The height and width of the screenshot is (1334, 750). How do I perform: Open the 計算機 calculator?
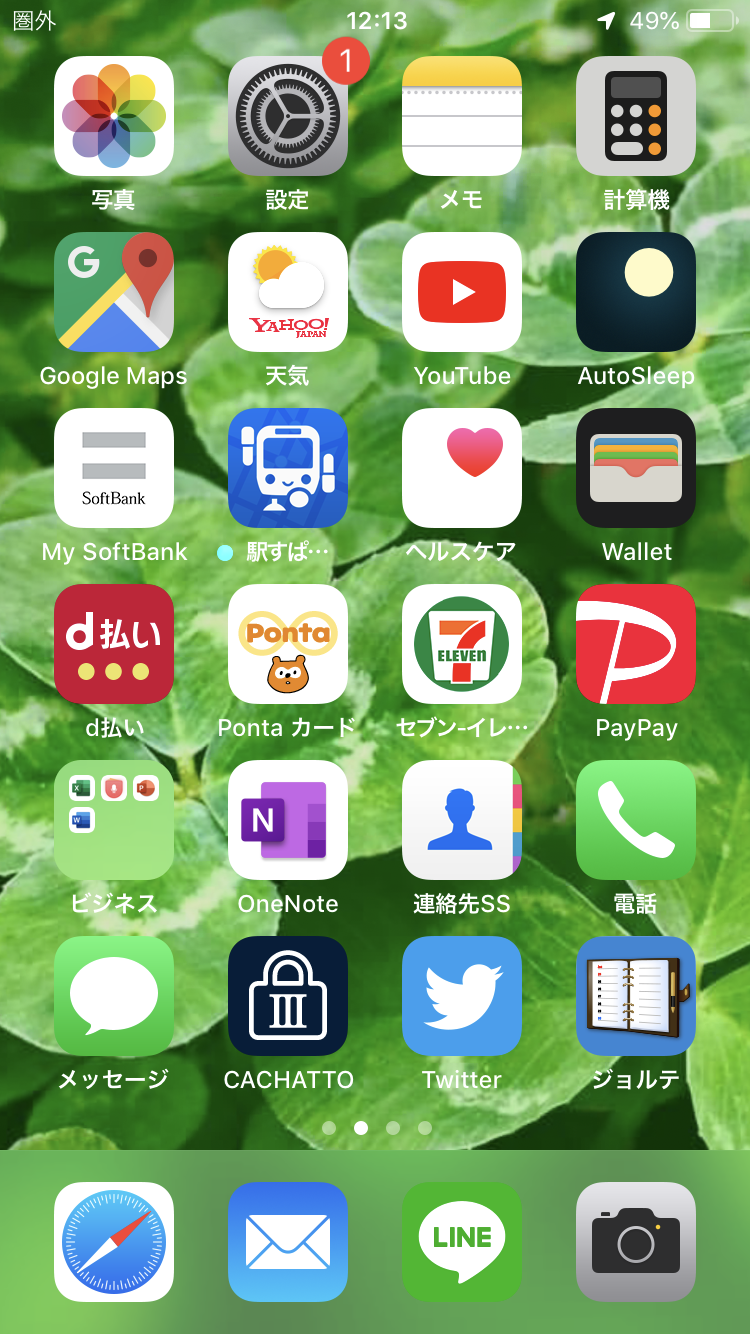pos(636,116)
